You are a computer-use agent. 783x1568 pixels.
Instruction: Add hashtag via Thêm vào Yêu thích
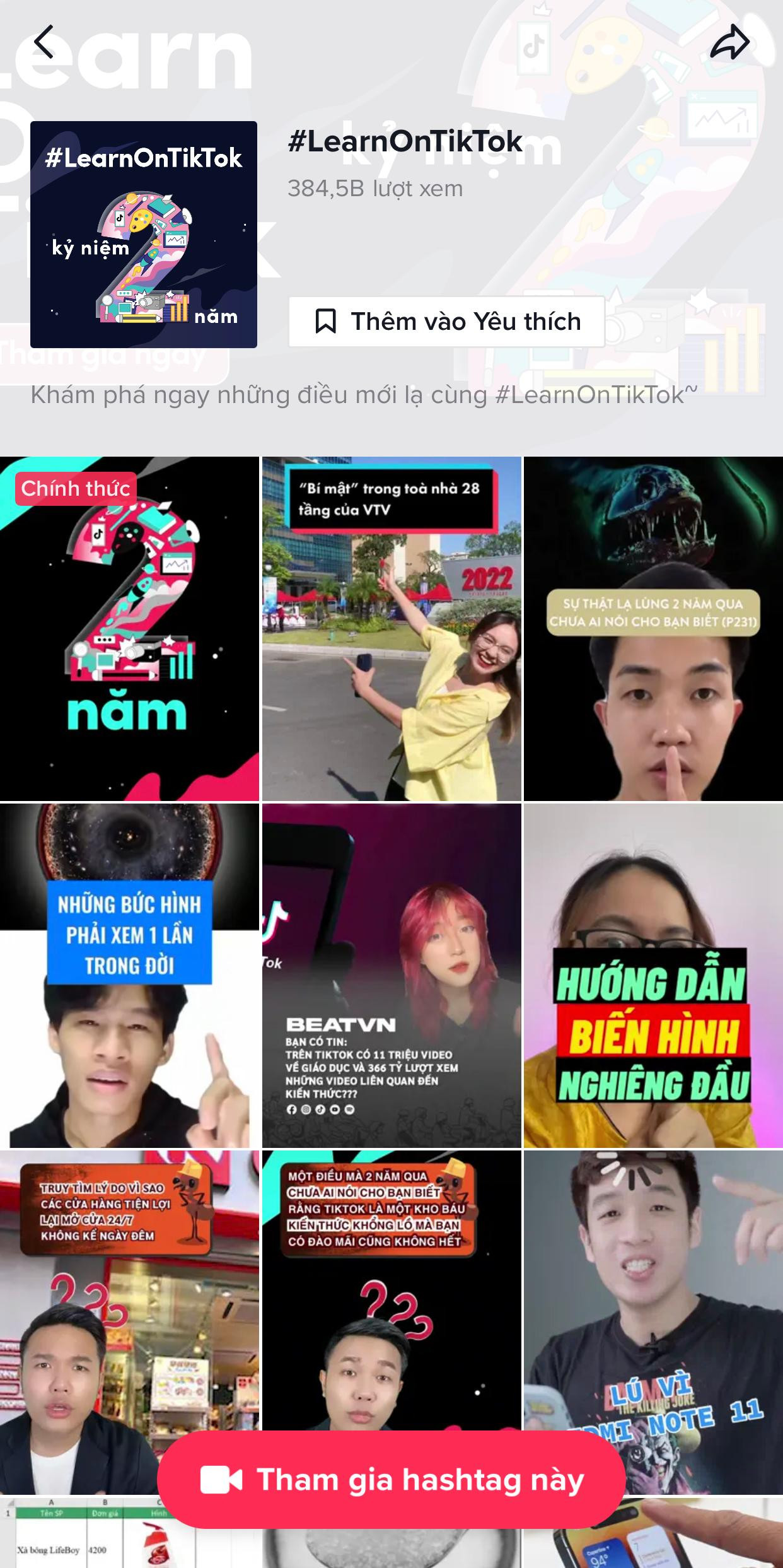446,322
